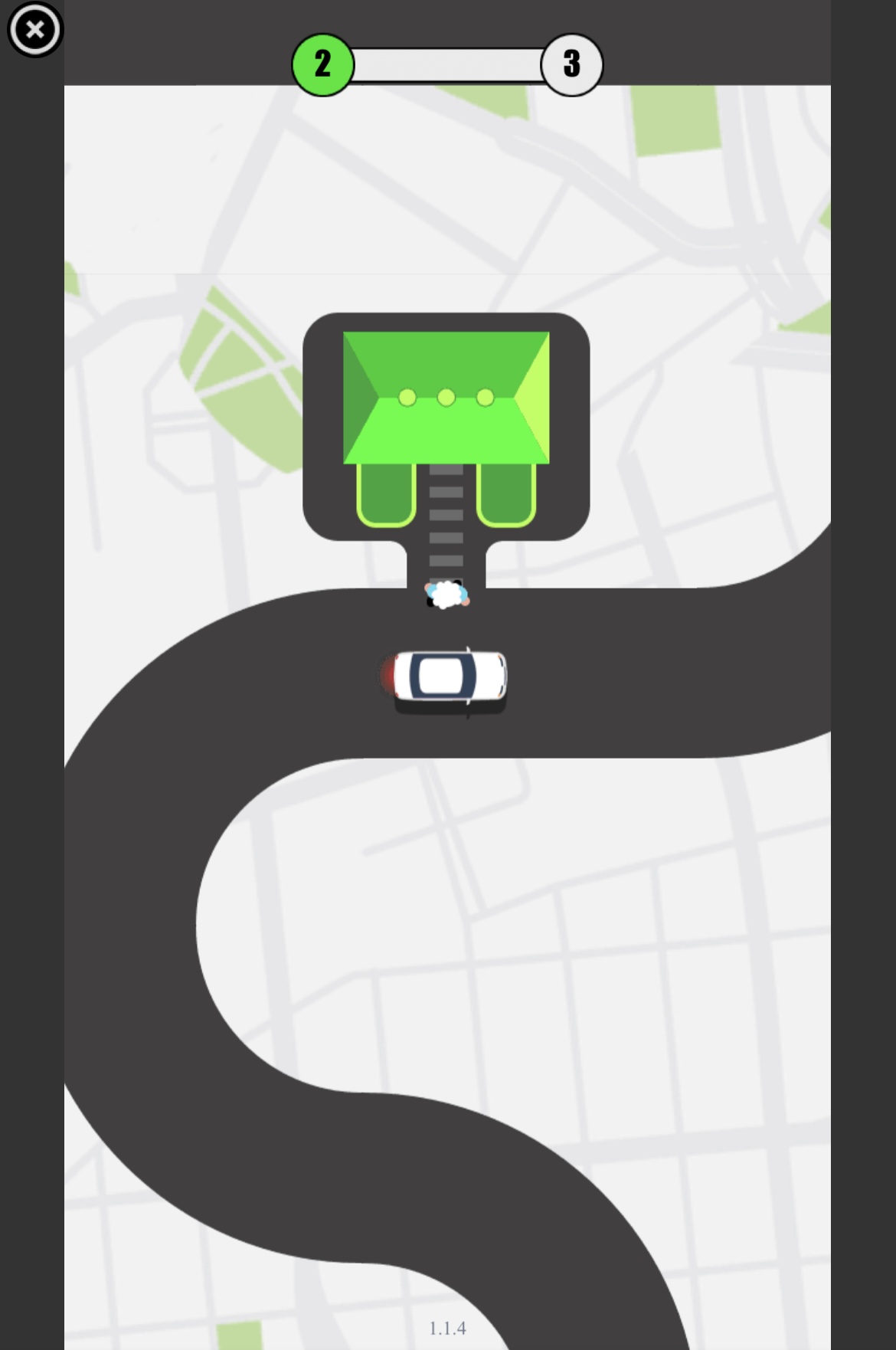Close the game with the X button
Screen dimensions: 896x1350
[34, 31]
